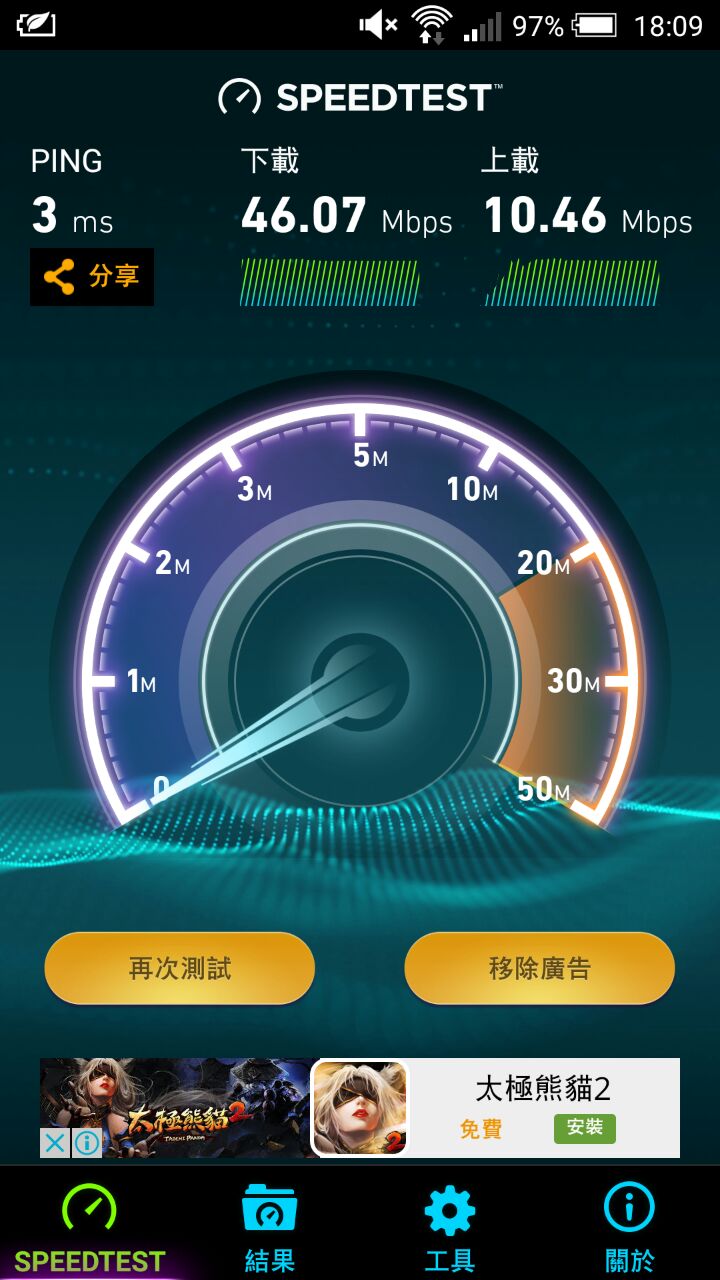The height and width of the screenshot is (1280, 720).
Task: Open the 工具 tools tab
Action: click(x=450, y=1225)
